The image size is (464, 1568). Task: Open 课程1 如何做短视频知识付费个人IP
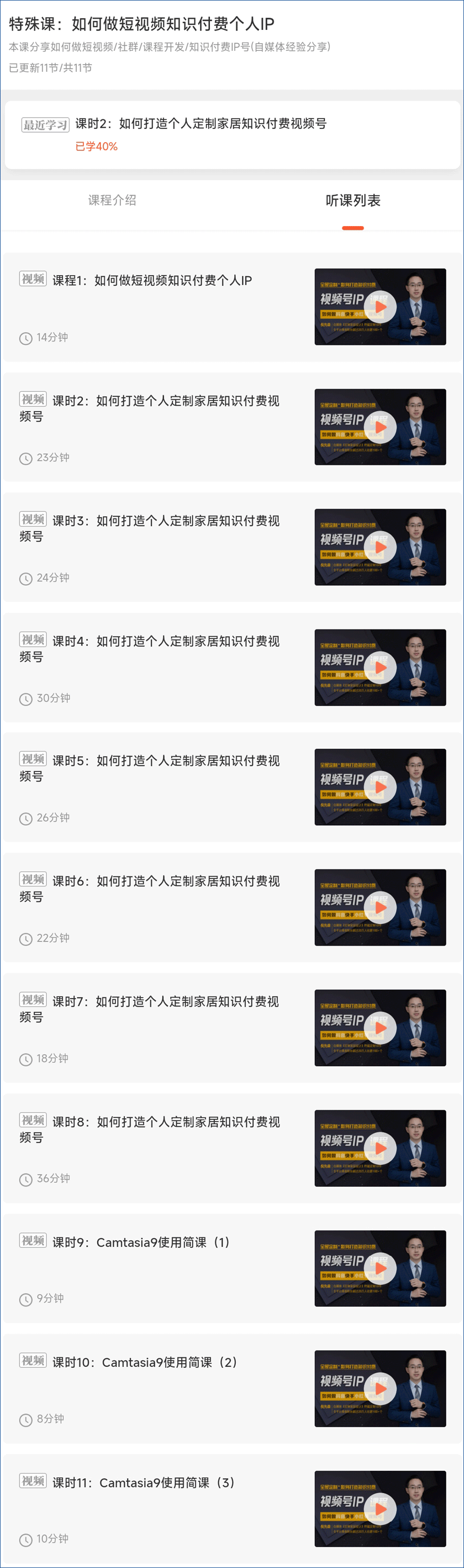pyautogui.click(x=152, y=281)
